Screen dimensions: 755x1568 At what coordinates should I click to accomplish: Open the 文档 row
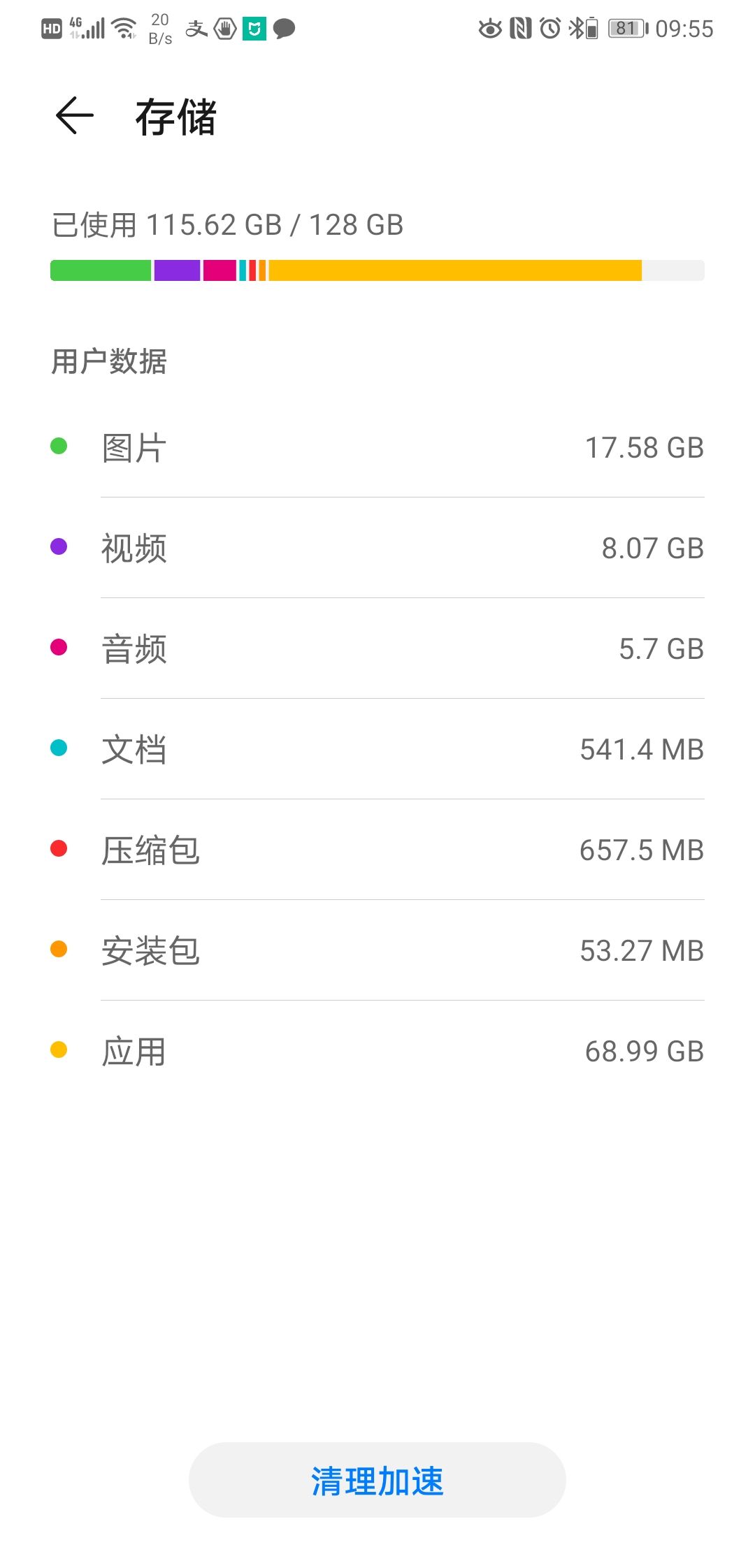pyautogui.click(x=377, y=750)
